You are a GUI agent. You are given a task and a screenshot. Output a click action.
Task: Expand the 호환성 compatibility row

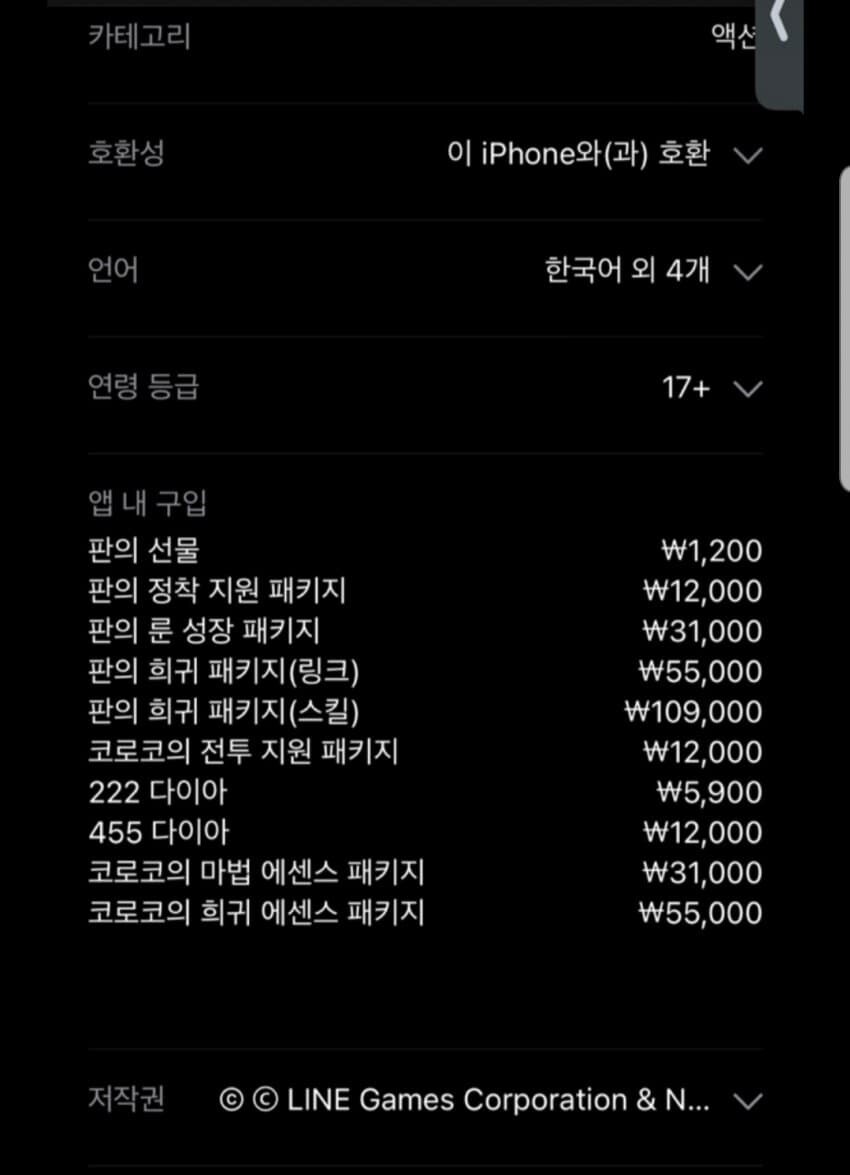tap(747, 156)
